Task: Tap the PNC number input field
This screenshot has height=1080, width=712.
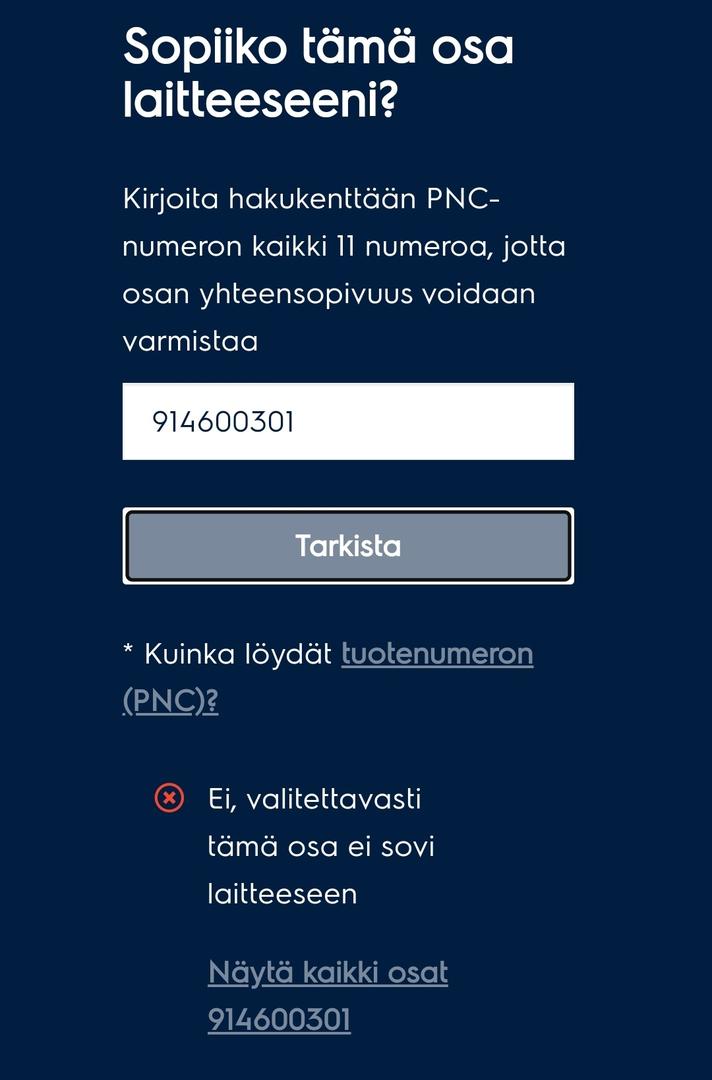Action: pyautogui.click(x=347, y=421)
